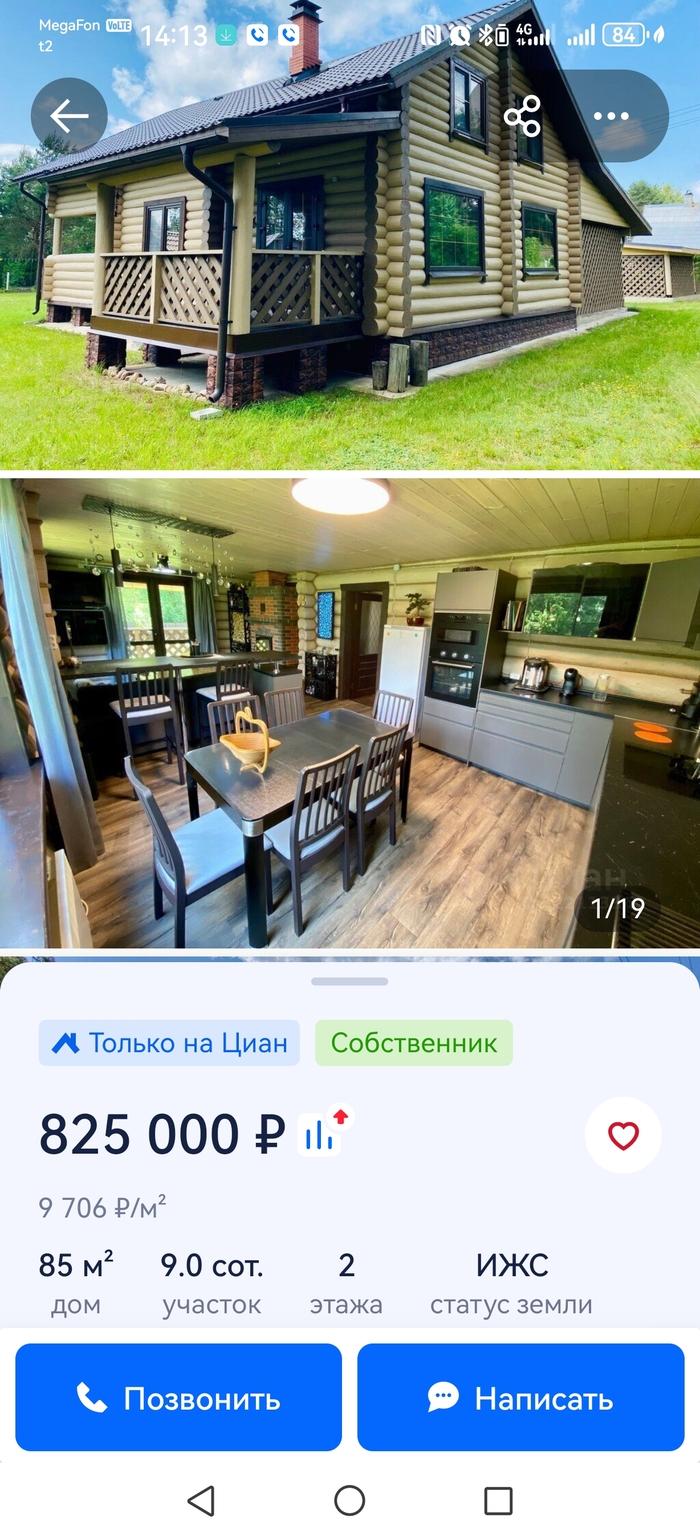Open the three-dot overflow menu
Viewport: 700px width, 1539px height.
point(611,116)
